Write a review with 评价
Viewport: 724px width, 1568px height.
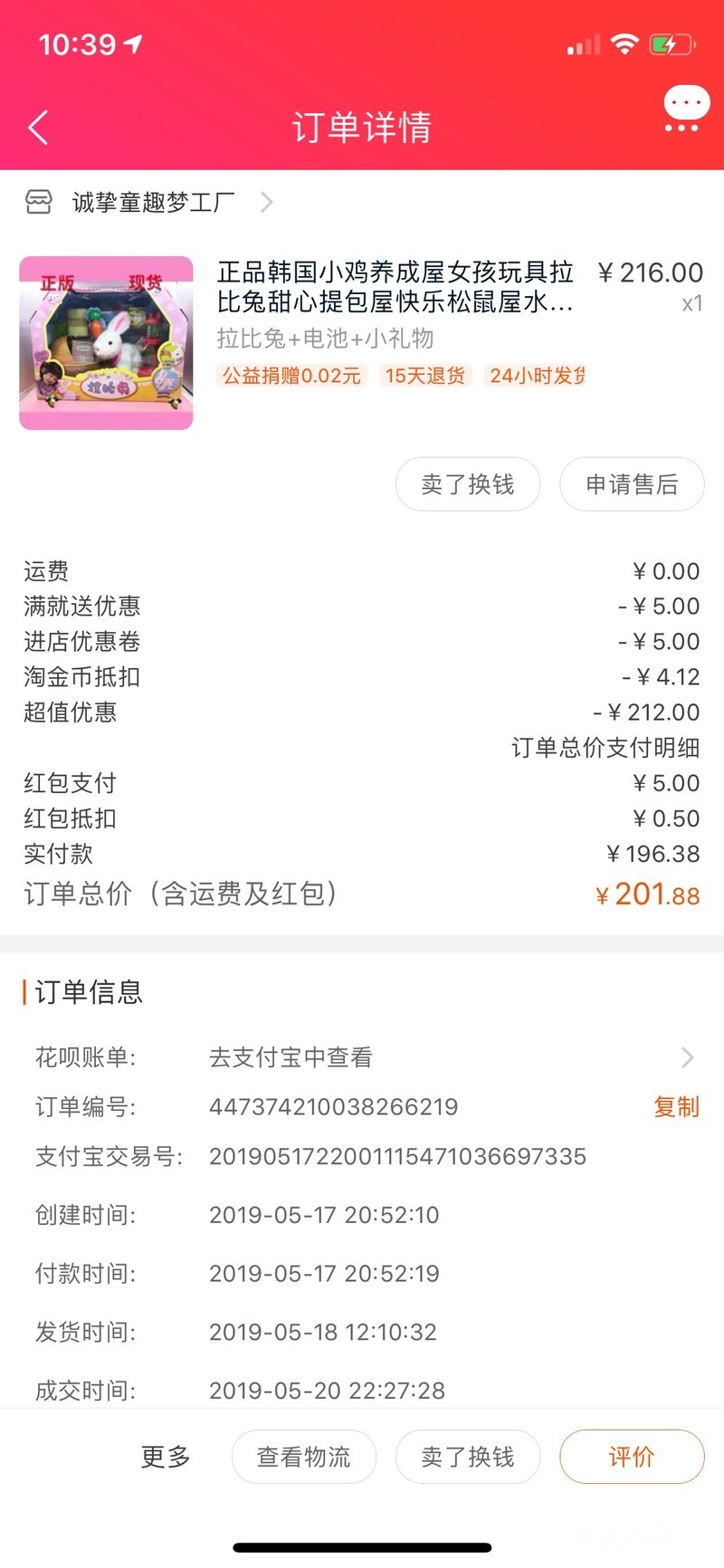pyautogui.click(x=632, y=1457)
